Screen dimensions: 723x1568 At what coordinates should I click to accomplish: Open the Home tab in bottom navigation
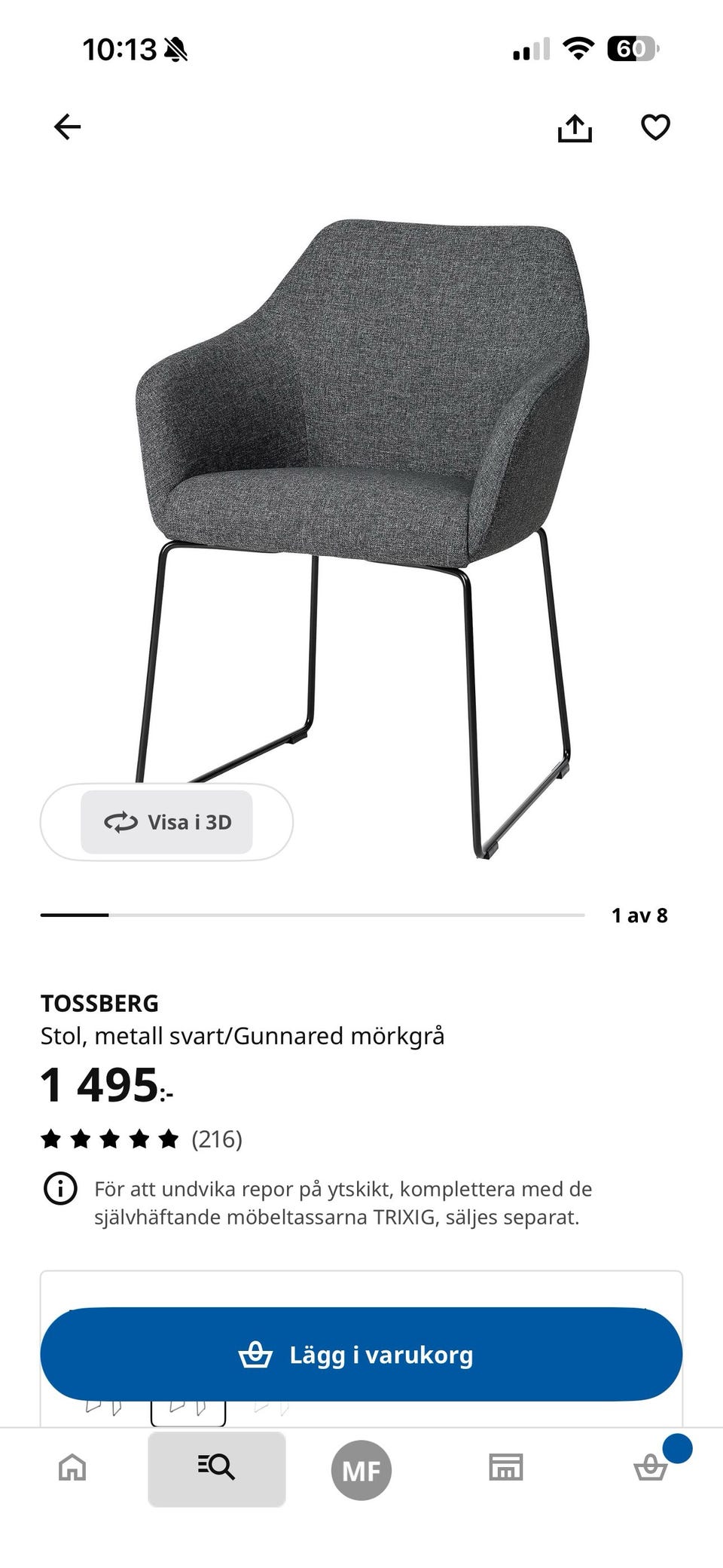(72, 1468)
